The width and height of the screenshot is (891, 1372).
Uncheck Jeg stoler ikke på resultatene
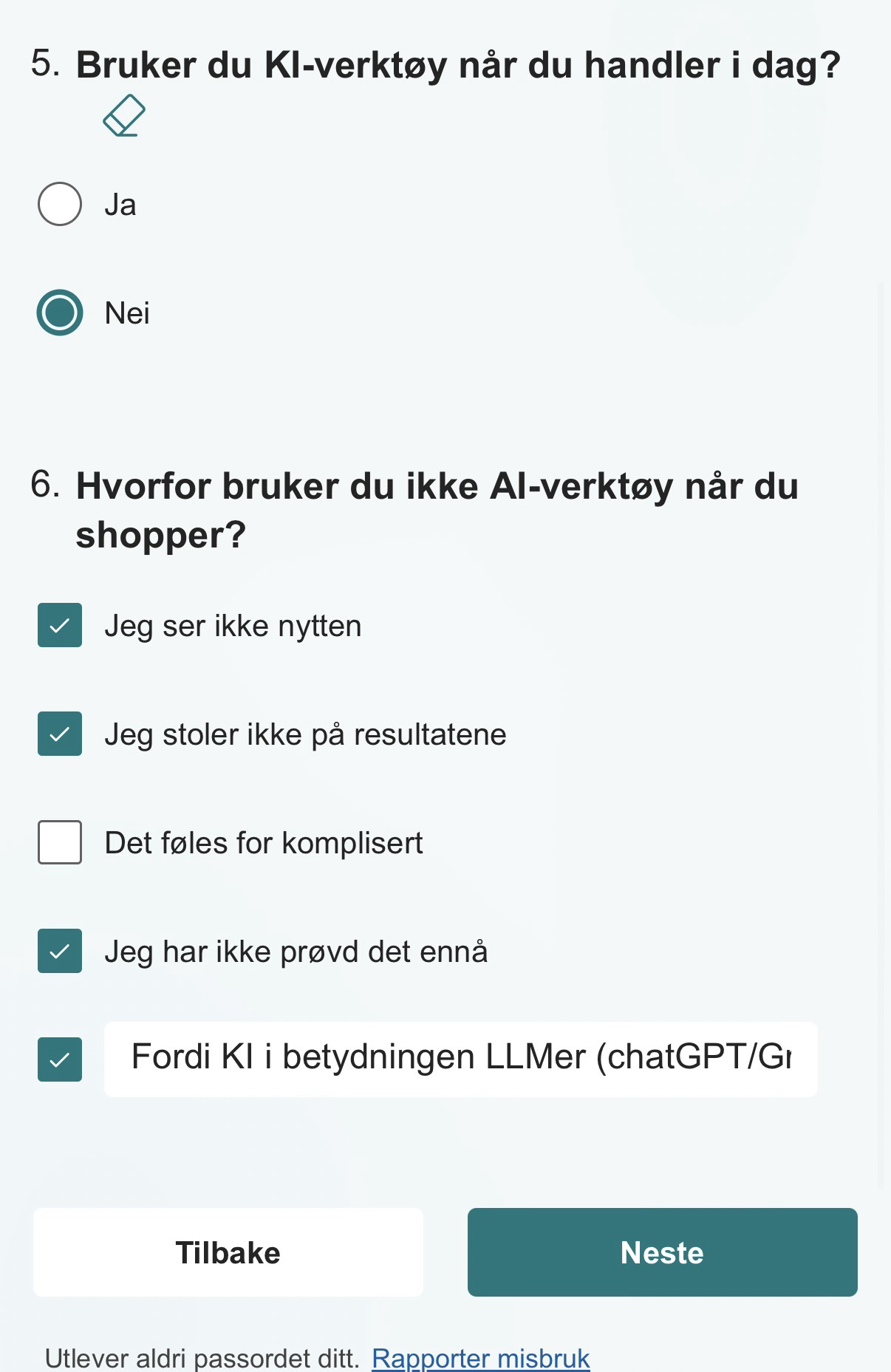tap(60, 734)
